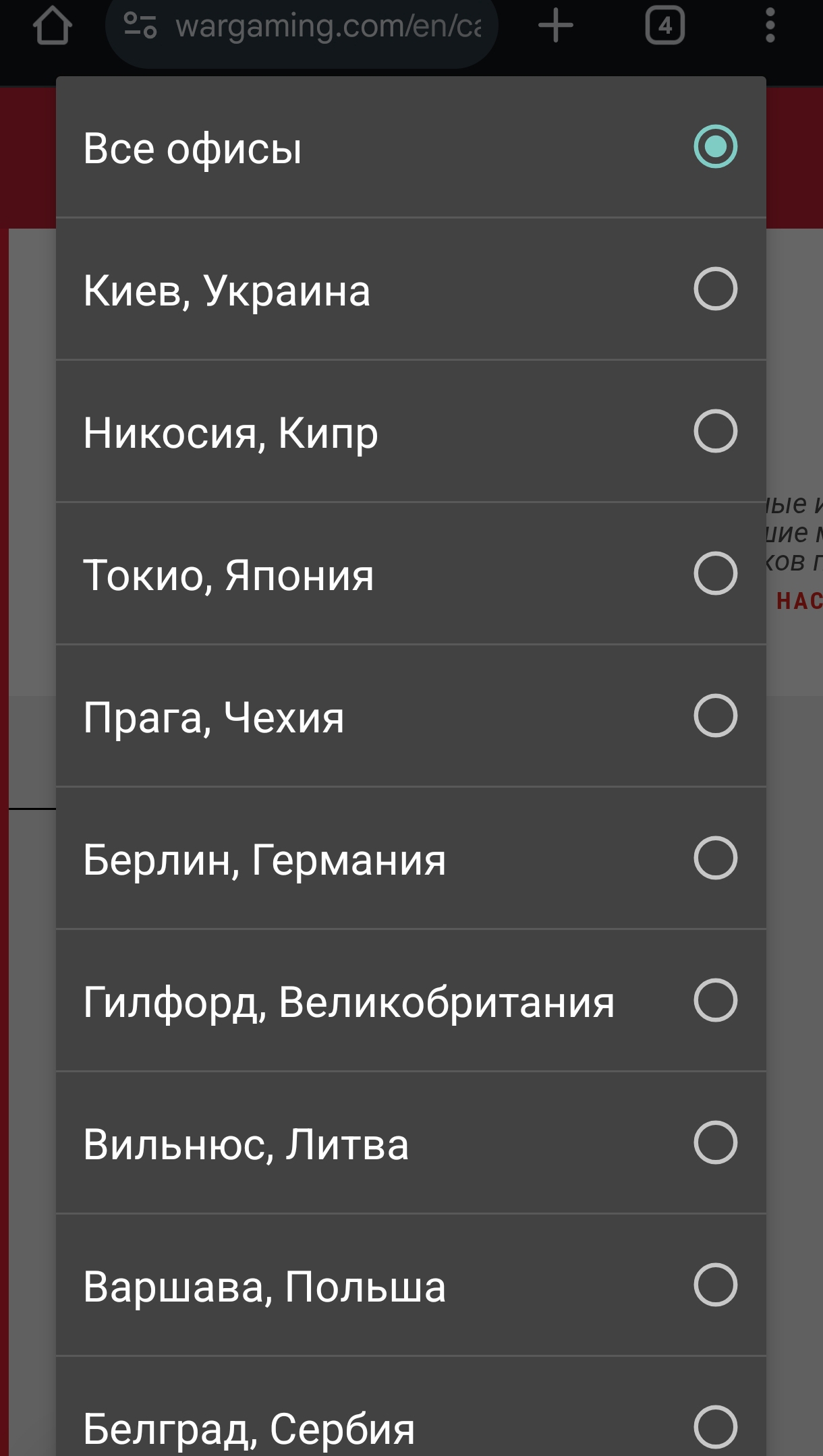
Task: Open the browser overflow menu
Action: point(770,26)
